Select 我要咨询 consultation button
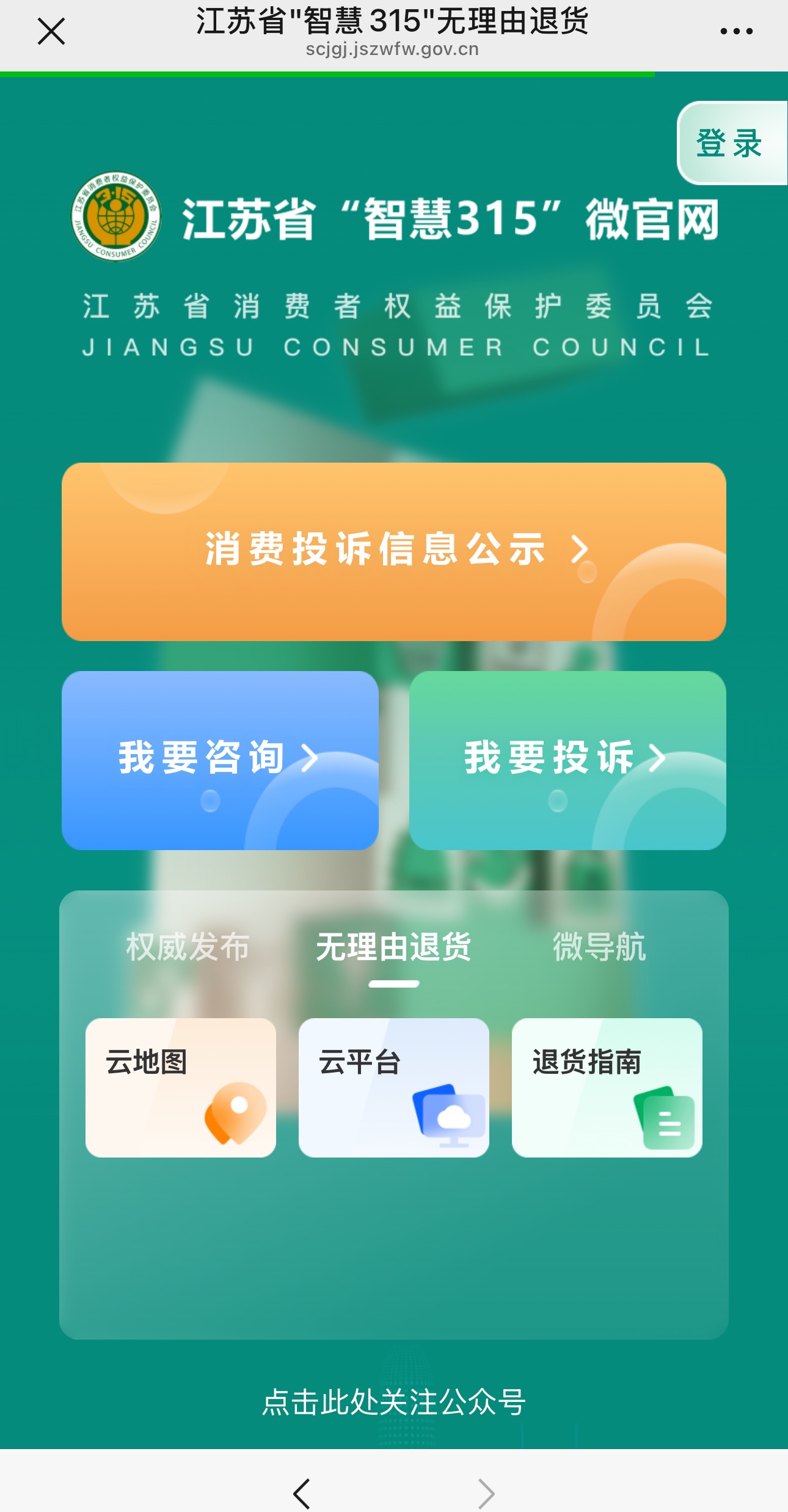This screenshot has width=788, height=1512. [220, 760]
